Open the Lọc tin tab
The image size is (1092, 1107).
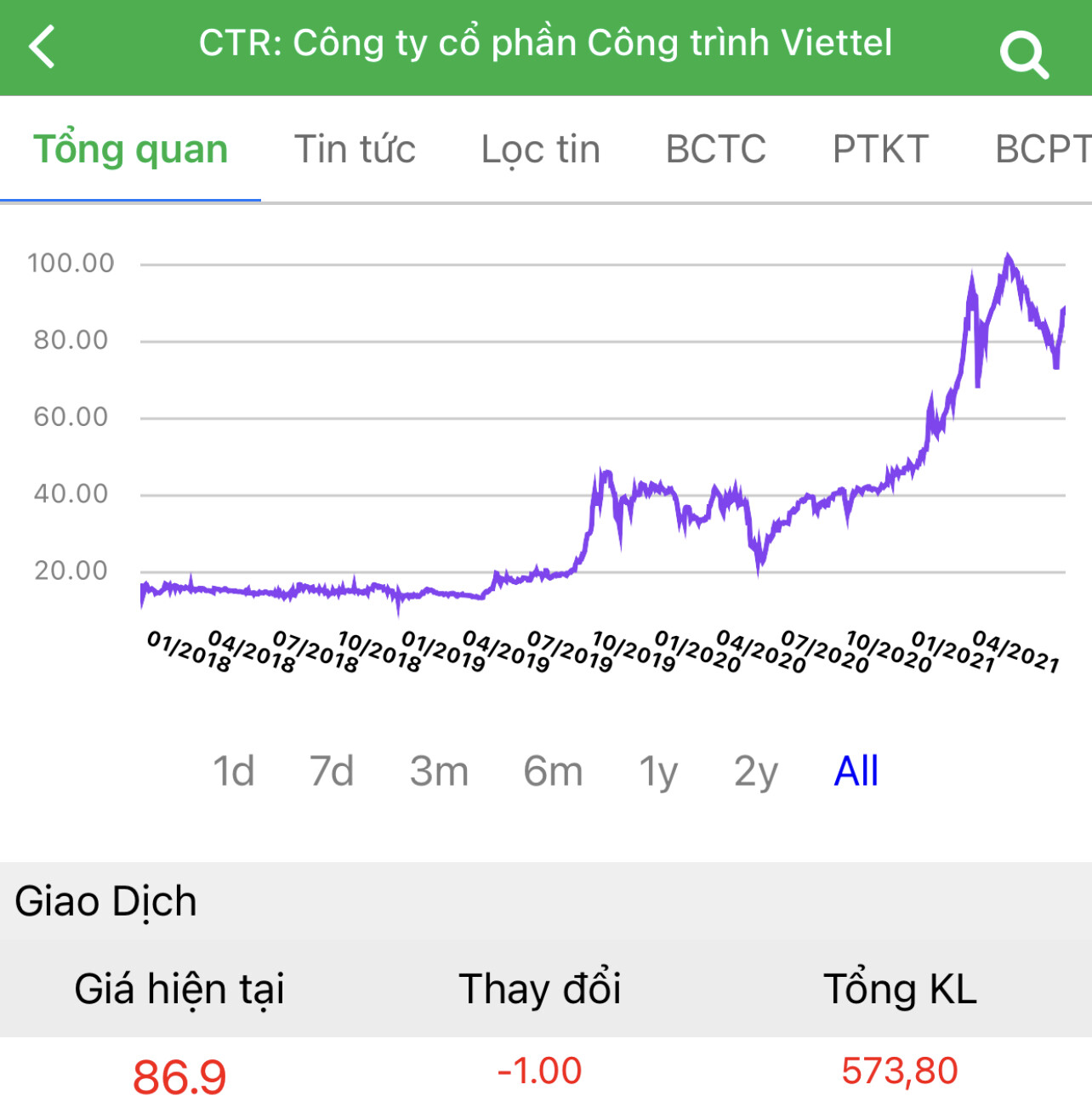(541, 150)
